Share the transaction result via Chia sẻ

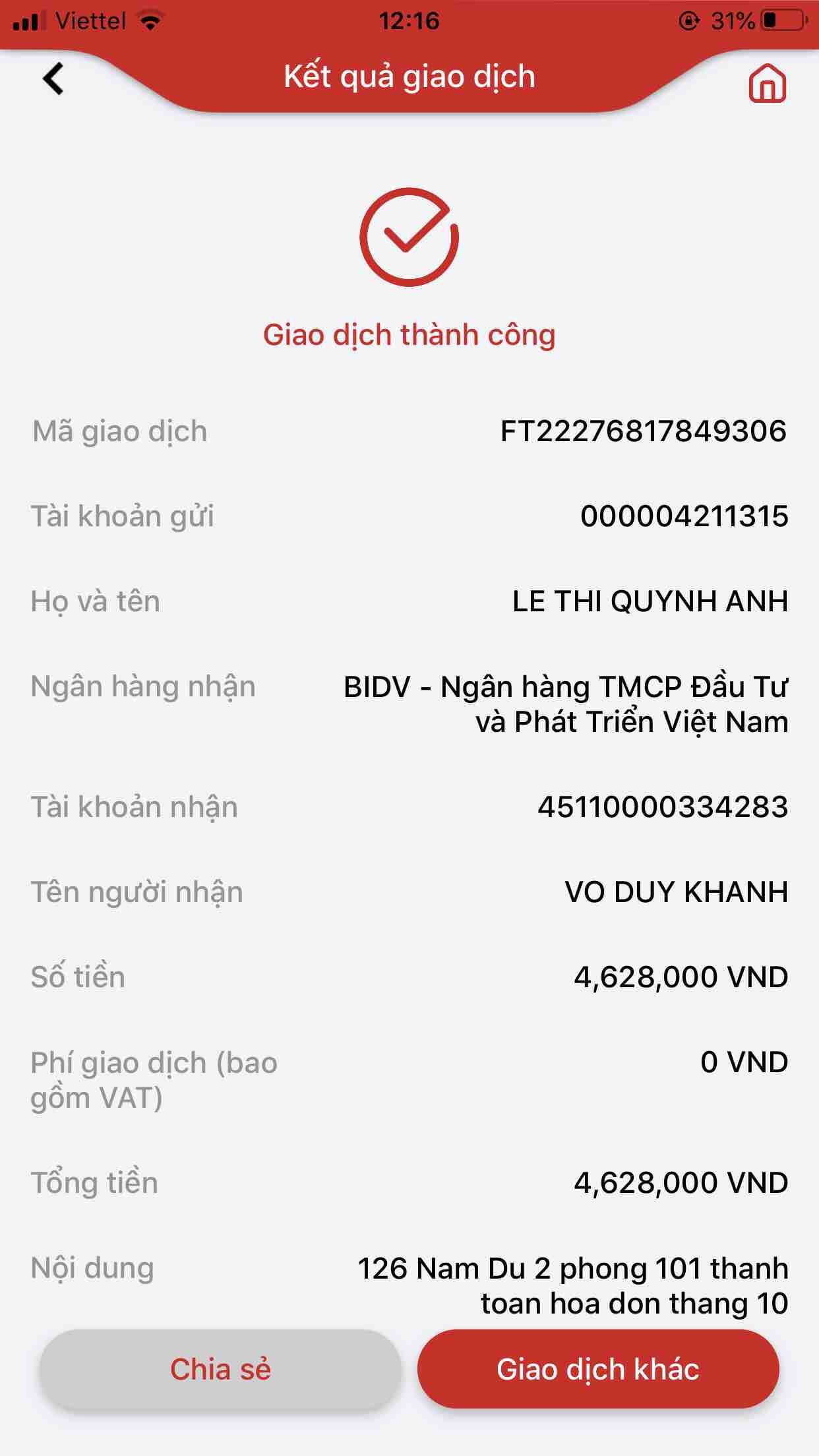click(220, 1369)
